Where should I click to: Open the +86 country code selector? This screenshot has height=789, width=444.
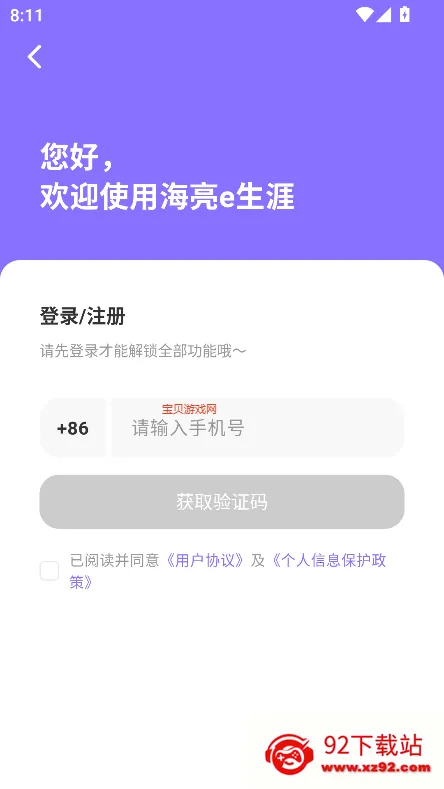(x=73, y=428)
